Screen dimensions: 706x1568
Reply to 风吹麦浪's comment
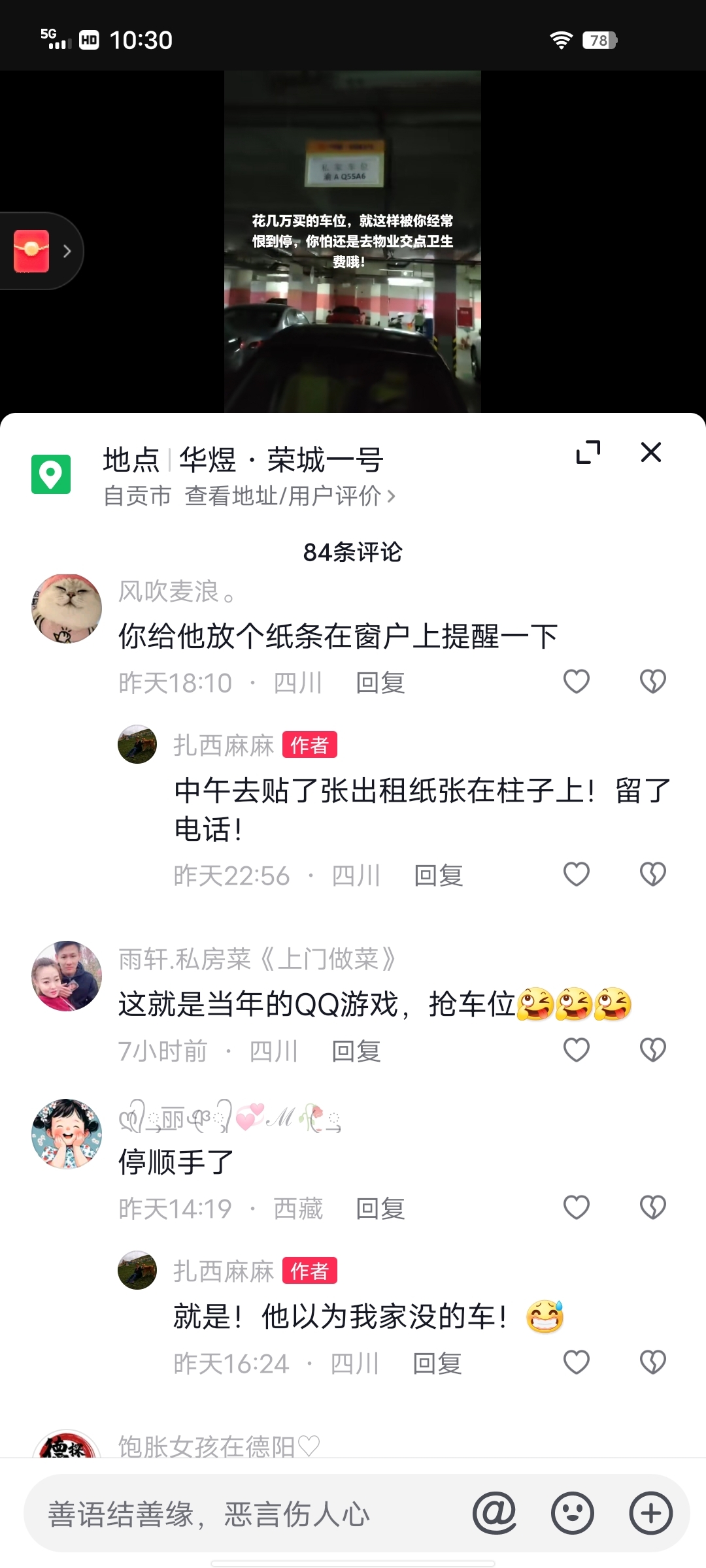[x=380, y=683]
